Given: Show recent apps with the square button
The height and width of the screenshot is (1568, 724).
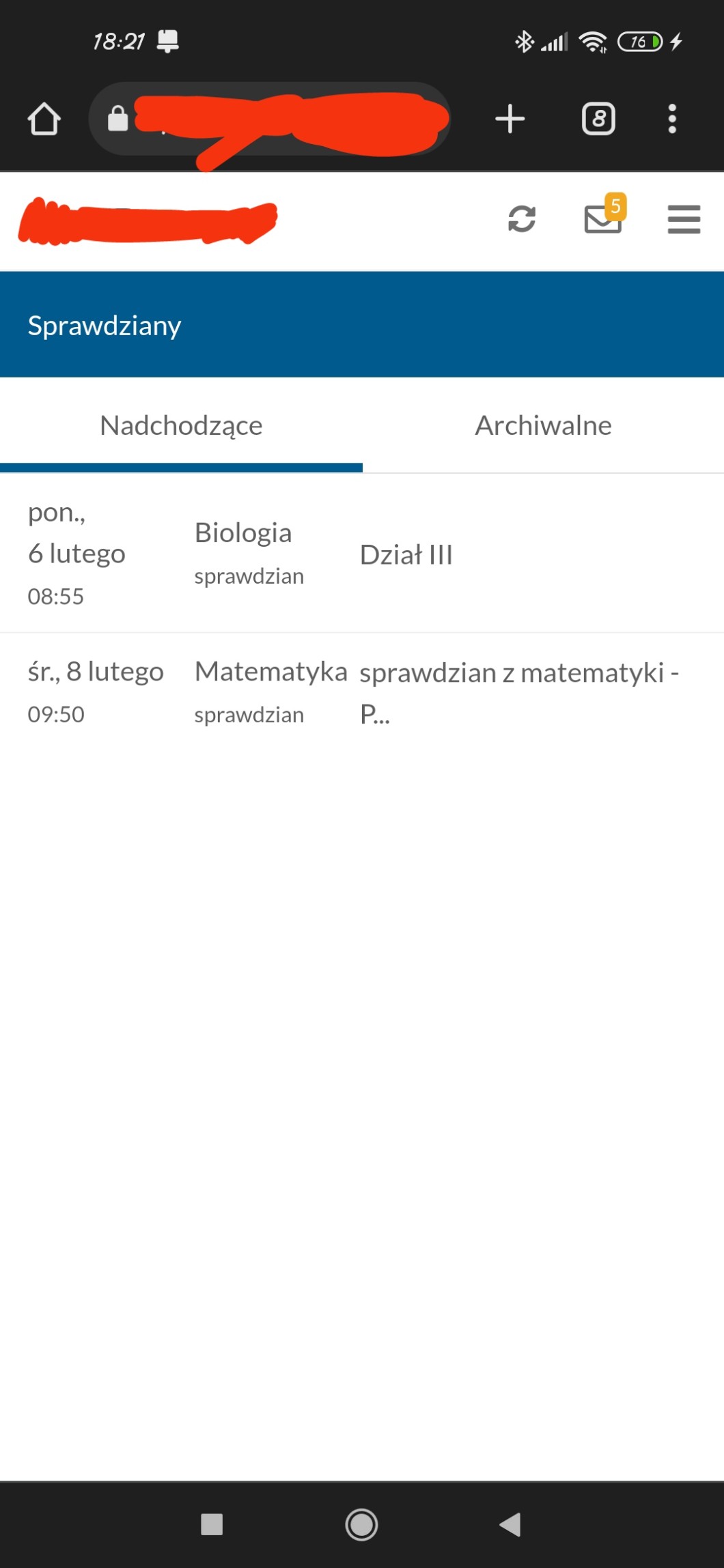Looking at the screenshot, I should click(x=212, y=1524).
